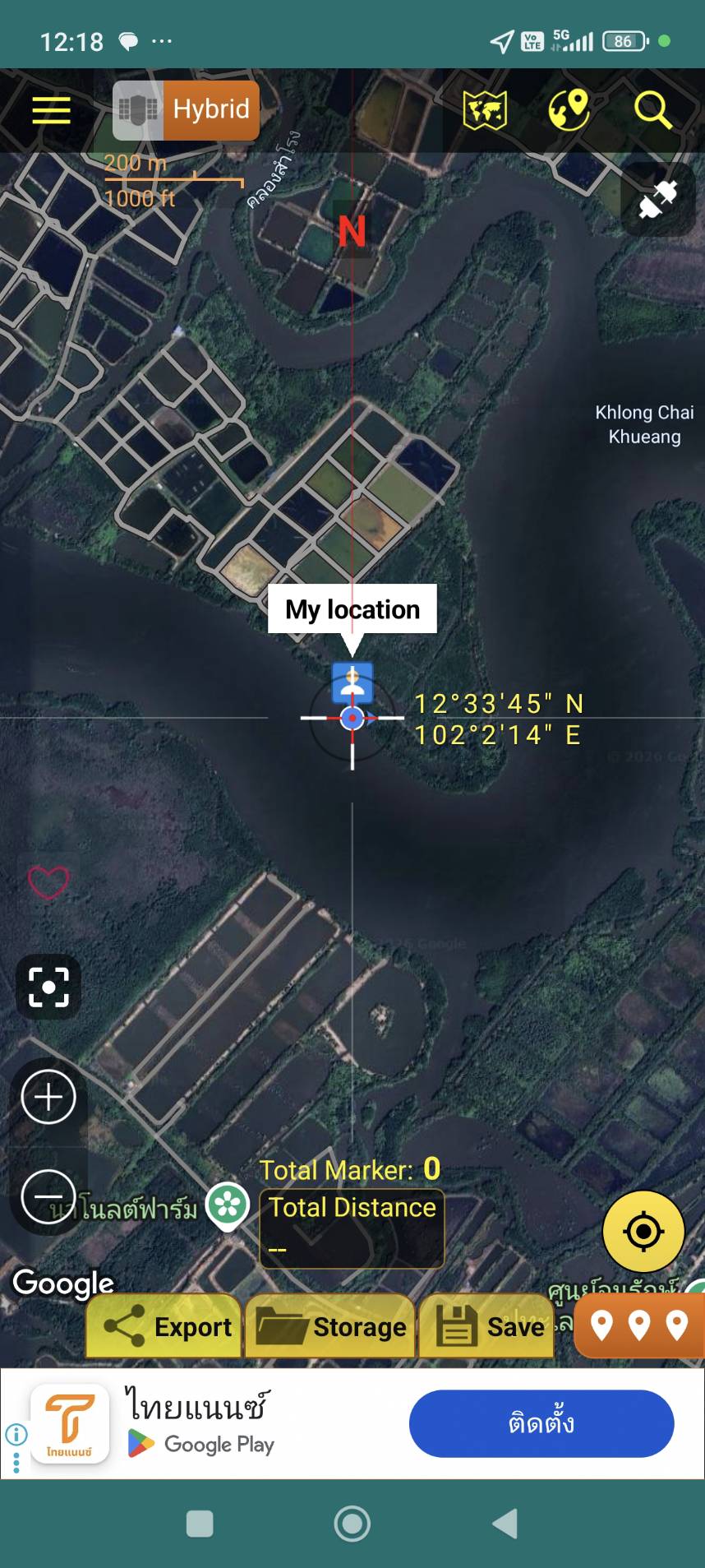Viewport: 705px width, 1568px height.
Task: Open the three-markers button
Action: coord(638,1325)
